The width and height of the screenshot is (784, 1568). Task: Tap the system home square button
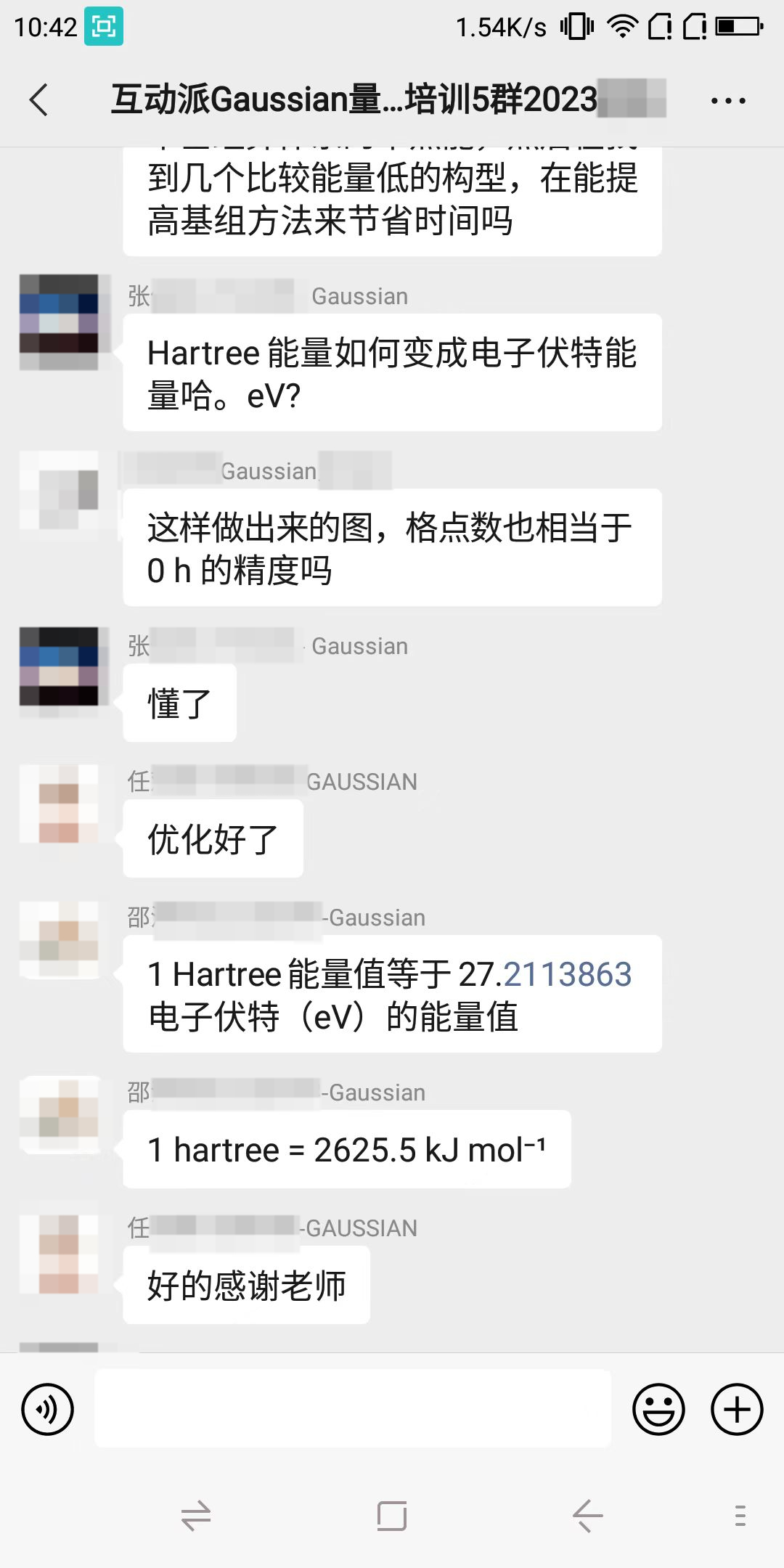(392, 1516)
